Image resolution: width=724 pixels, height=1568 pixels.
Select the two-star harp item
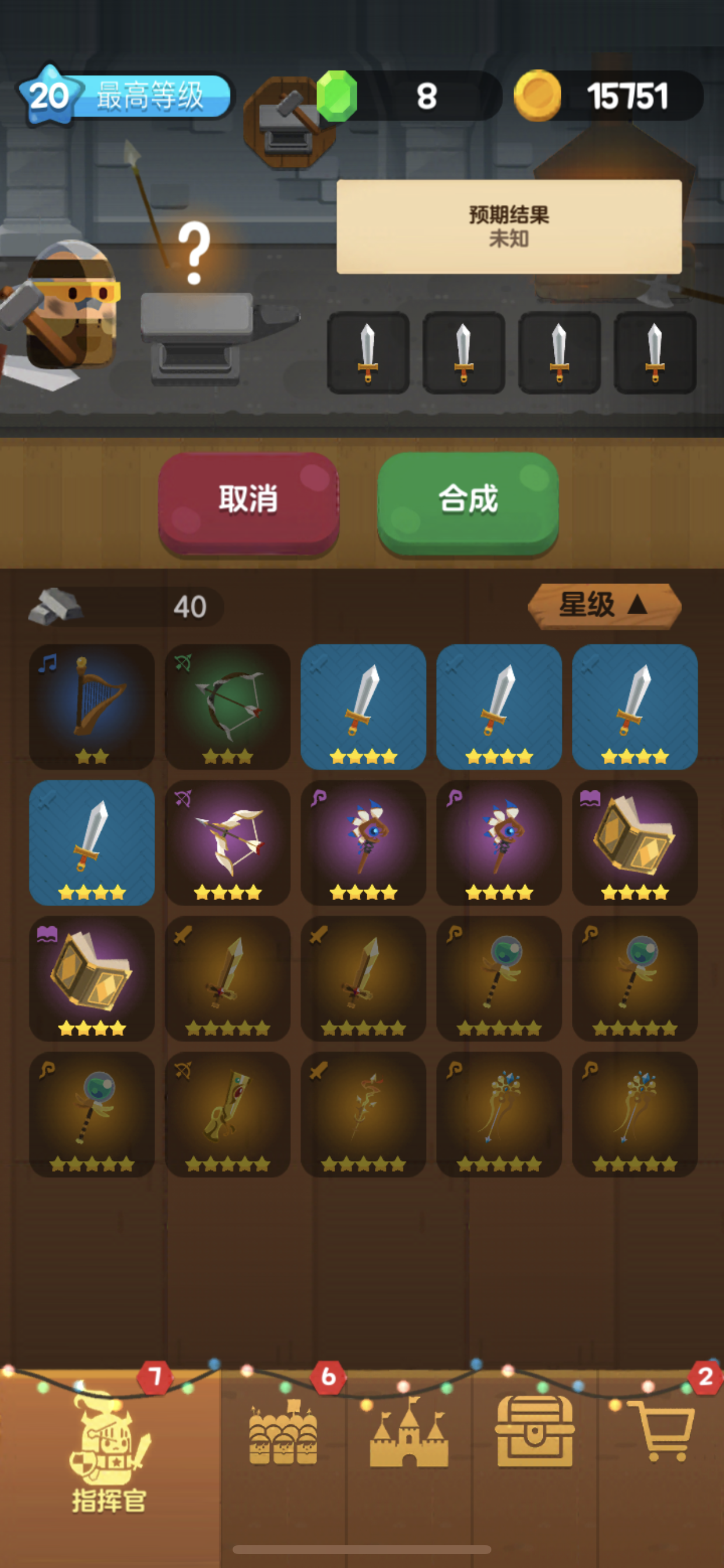pos(92,706)
